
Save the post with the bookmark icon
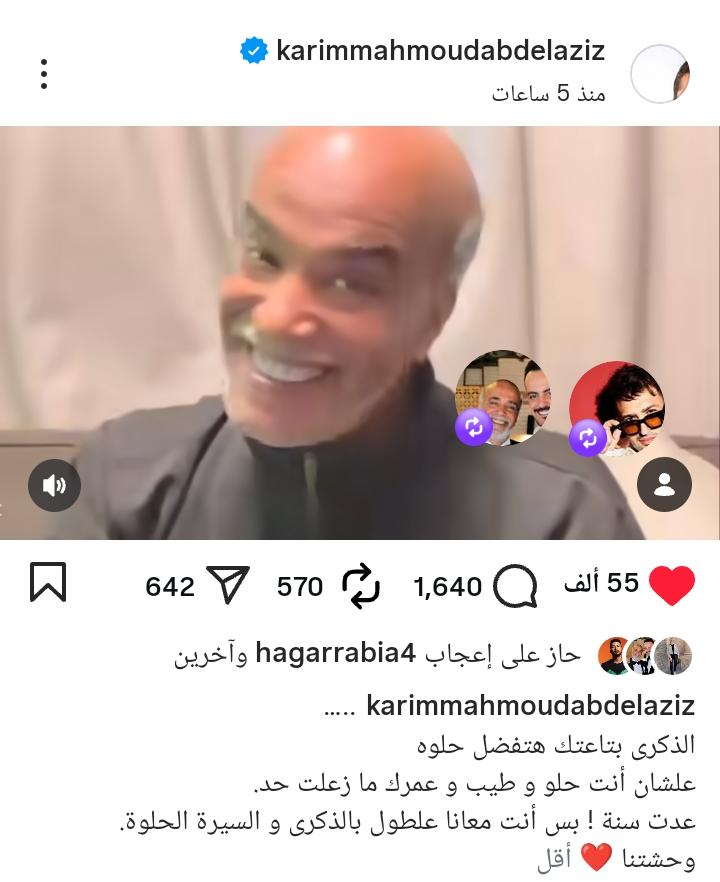pyautogui.click(x=48, y=582)
